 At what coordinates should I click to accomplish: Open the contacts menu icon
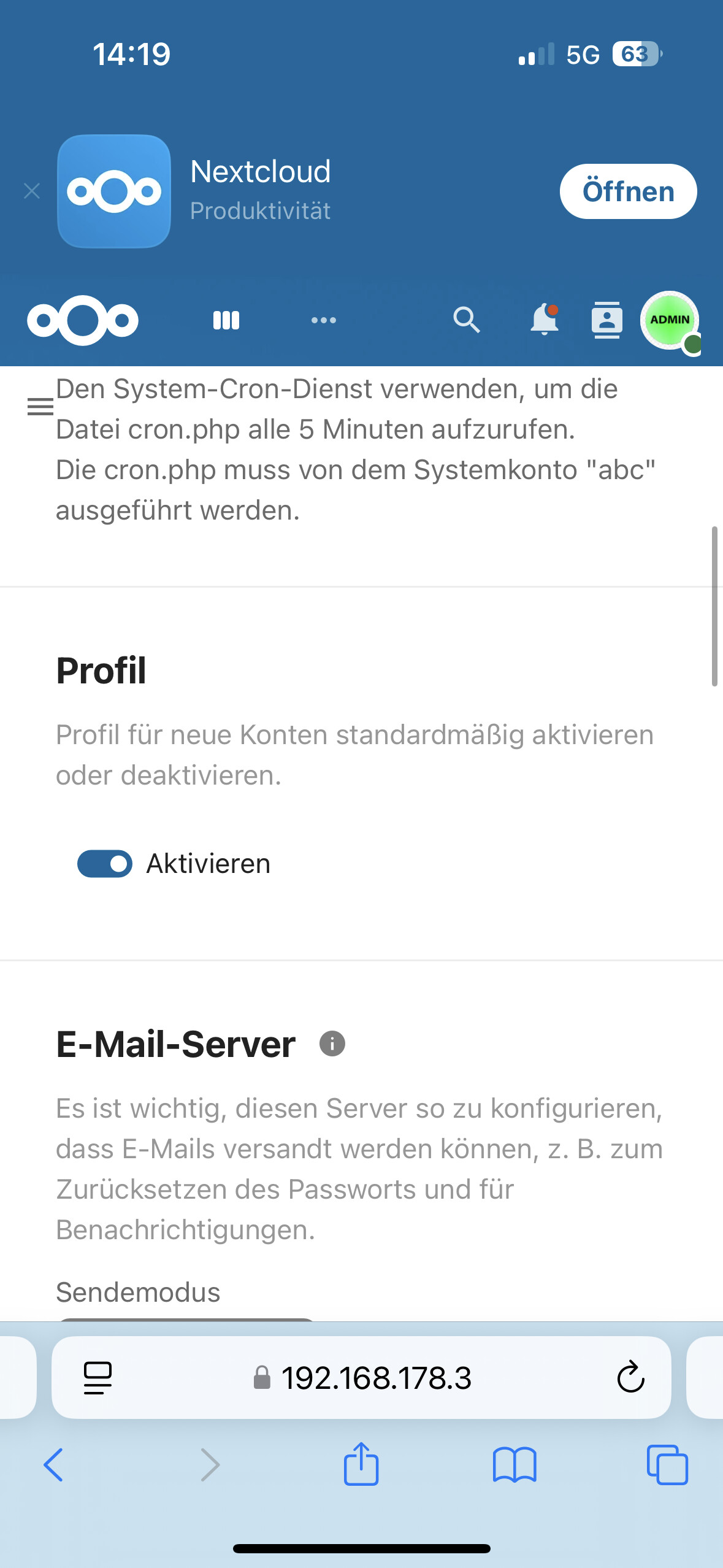[x=606, y=320]
